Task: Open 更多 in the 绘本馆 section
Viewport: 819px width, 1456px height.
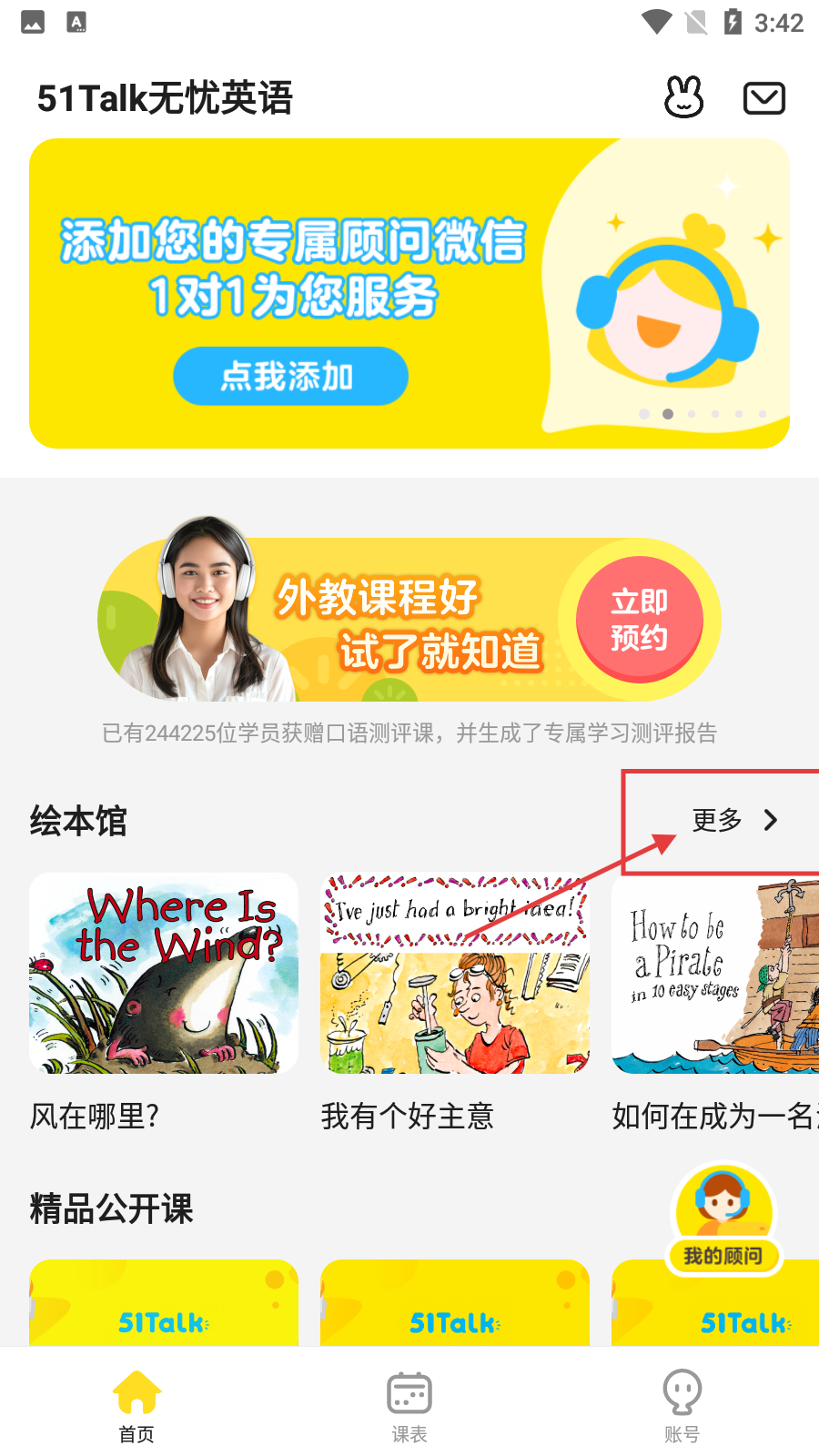Action: coord(733,820)
